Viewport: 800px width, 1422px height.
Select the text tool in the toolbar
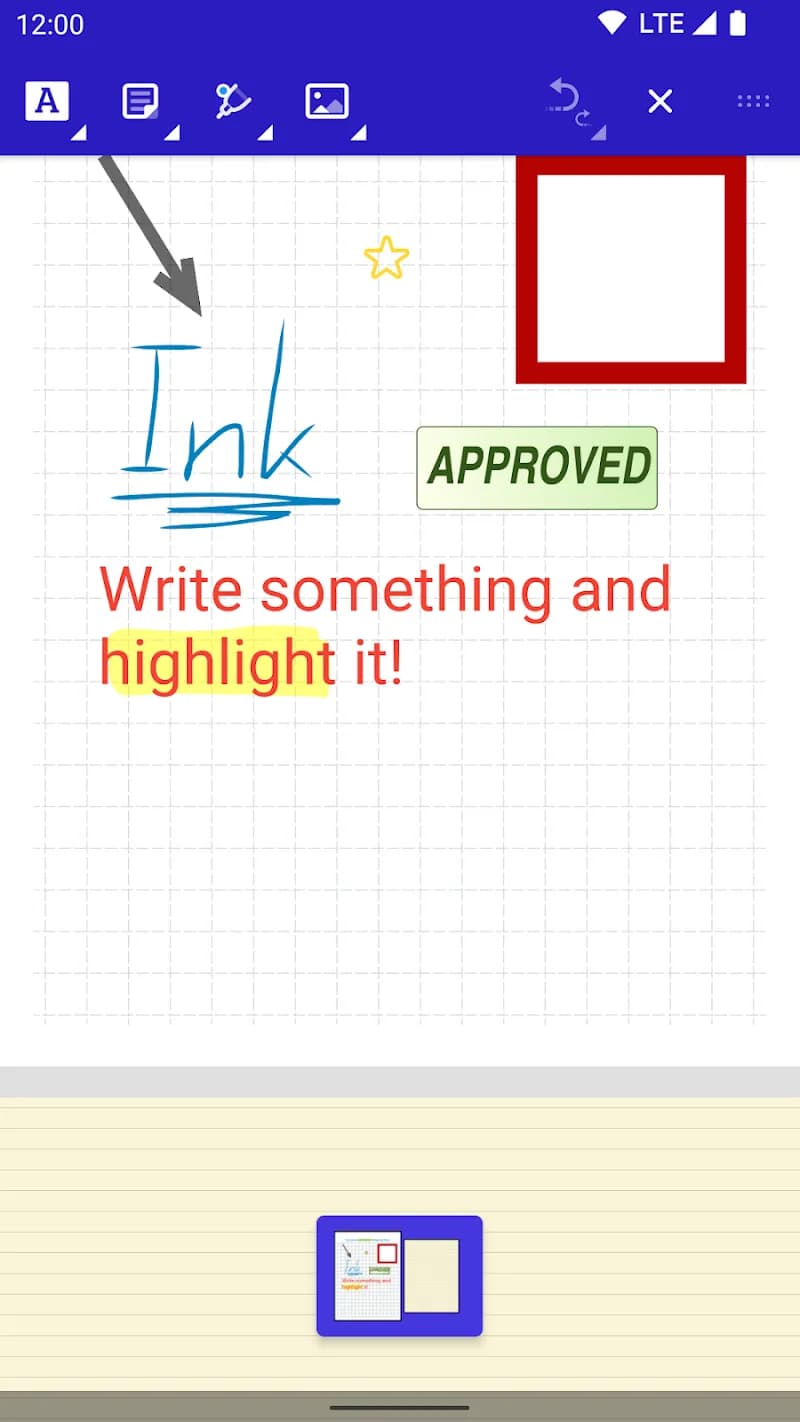46,101
